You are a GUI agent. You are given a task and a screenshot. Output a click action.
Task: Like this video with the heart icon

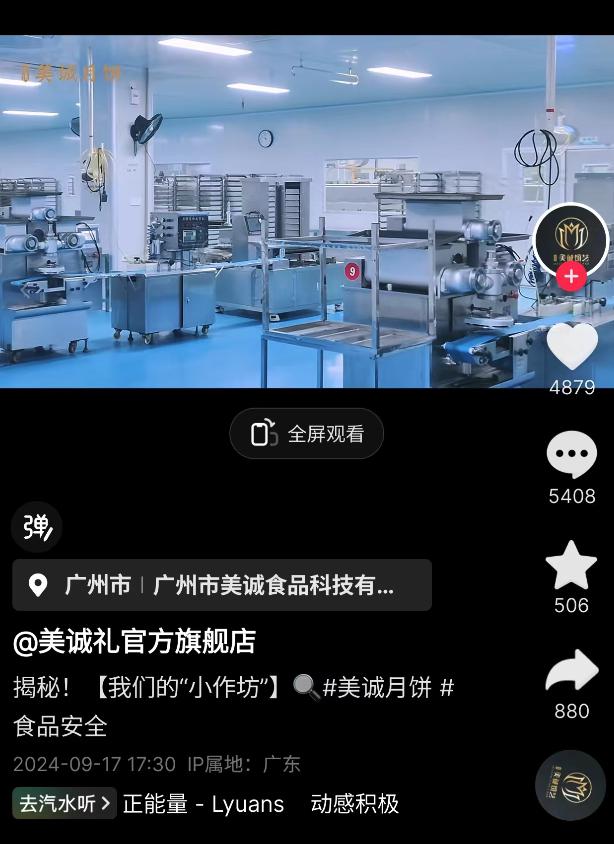point(572,345)
